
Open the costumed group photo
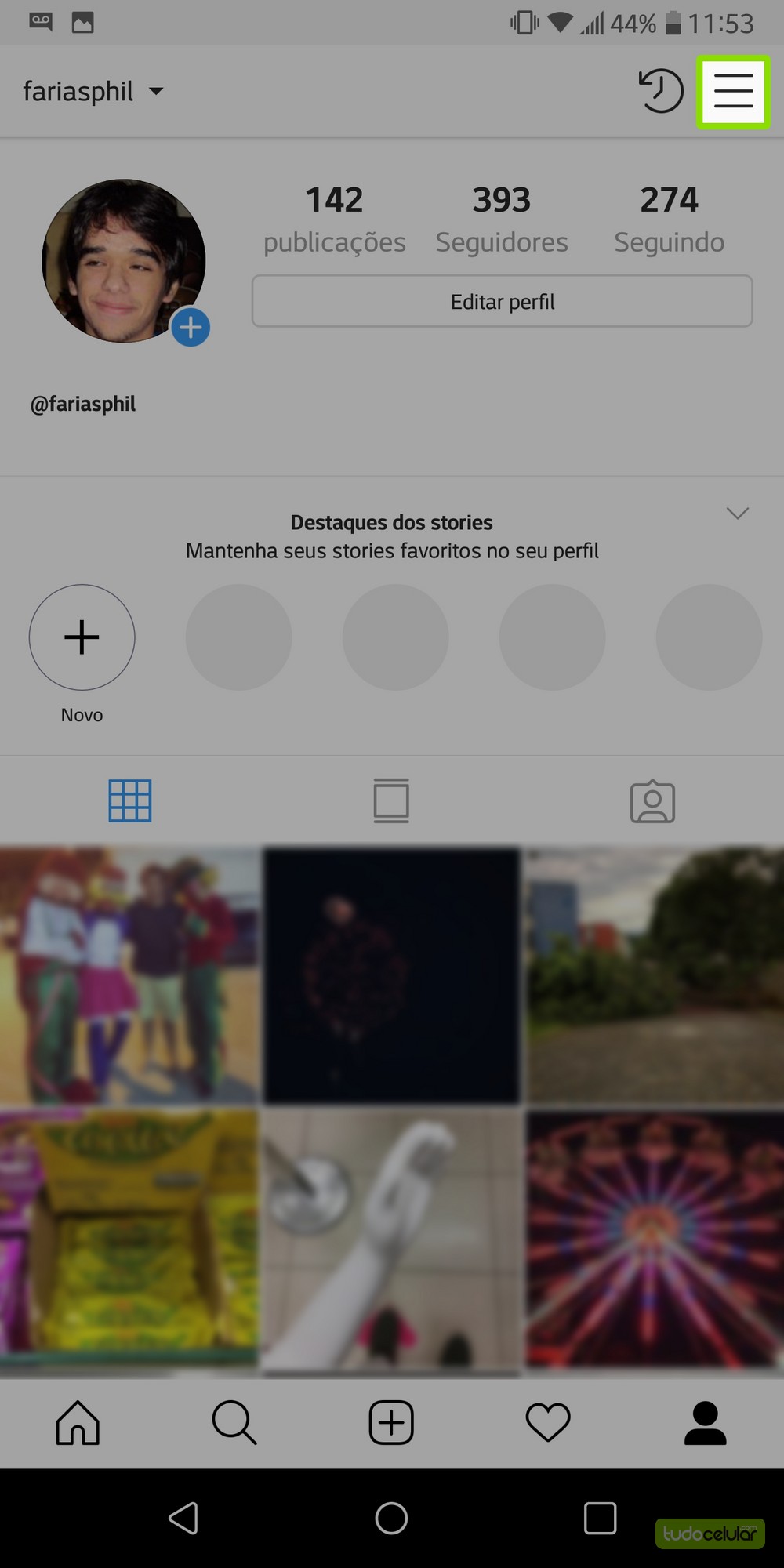point(129,975)
